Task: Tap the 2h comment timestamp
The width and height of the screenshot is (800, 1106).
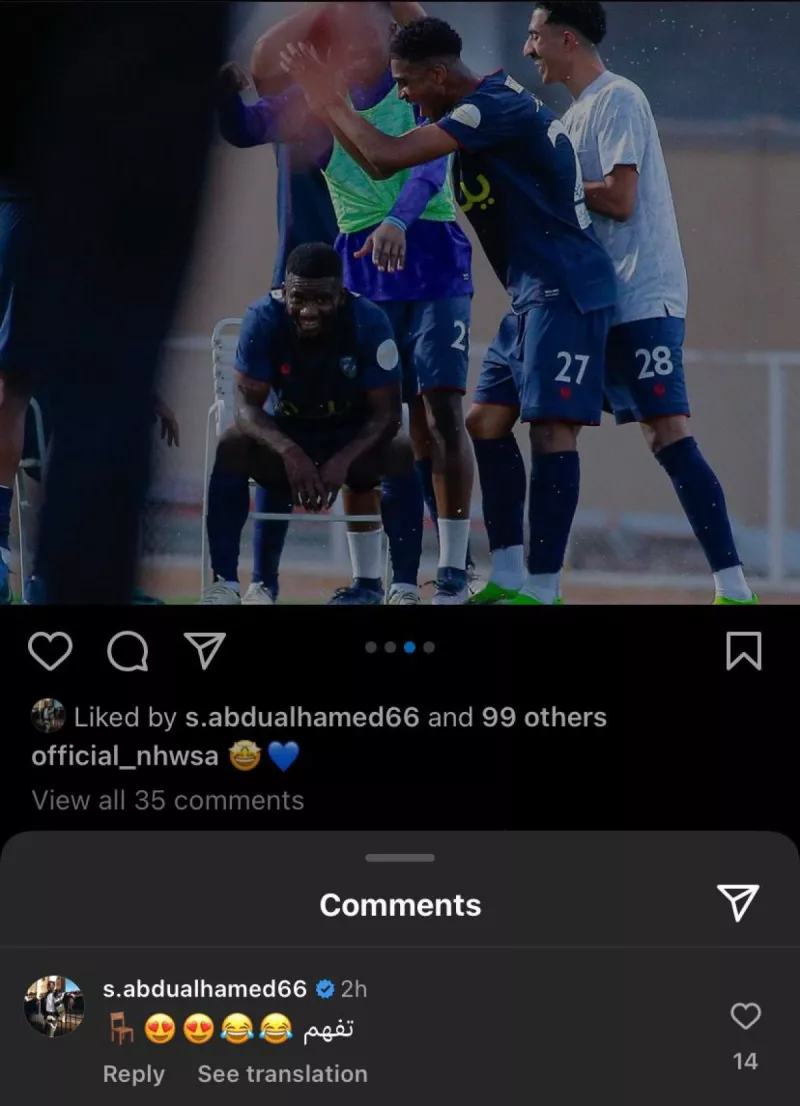Action: click(357, 988)
